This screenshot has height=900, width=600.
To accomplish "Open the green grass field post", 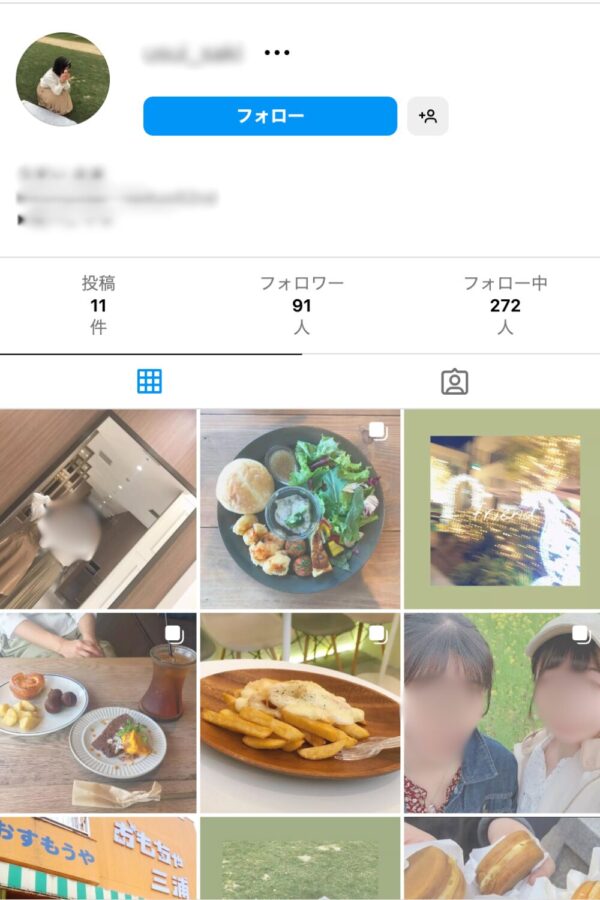I will point(300,862).
